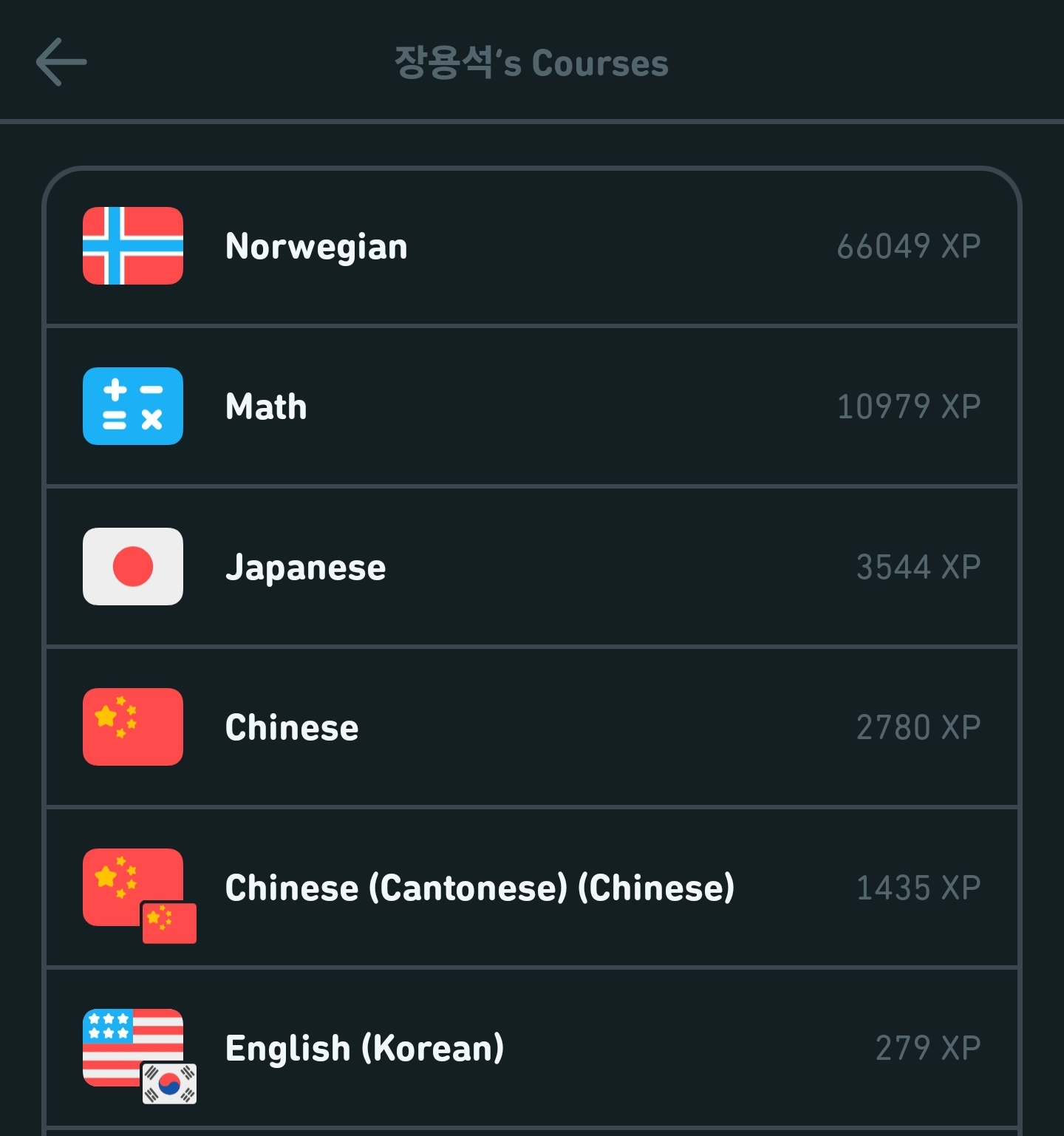The width and height of the screenshot is (1064, 1136).
Task: Open Chinese (Cantonese) (Chinese) course
Action: [531, 888]
